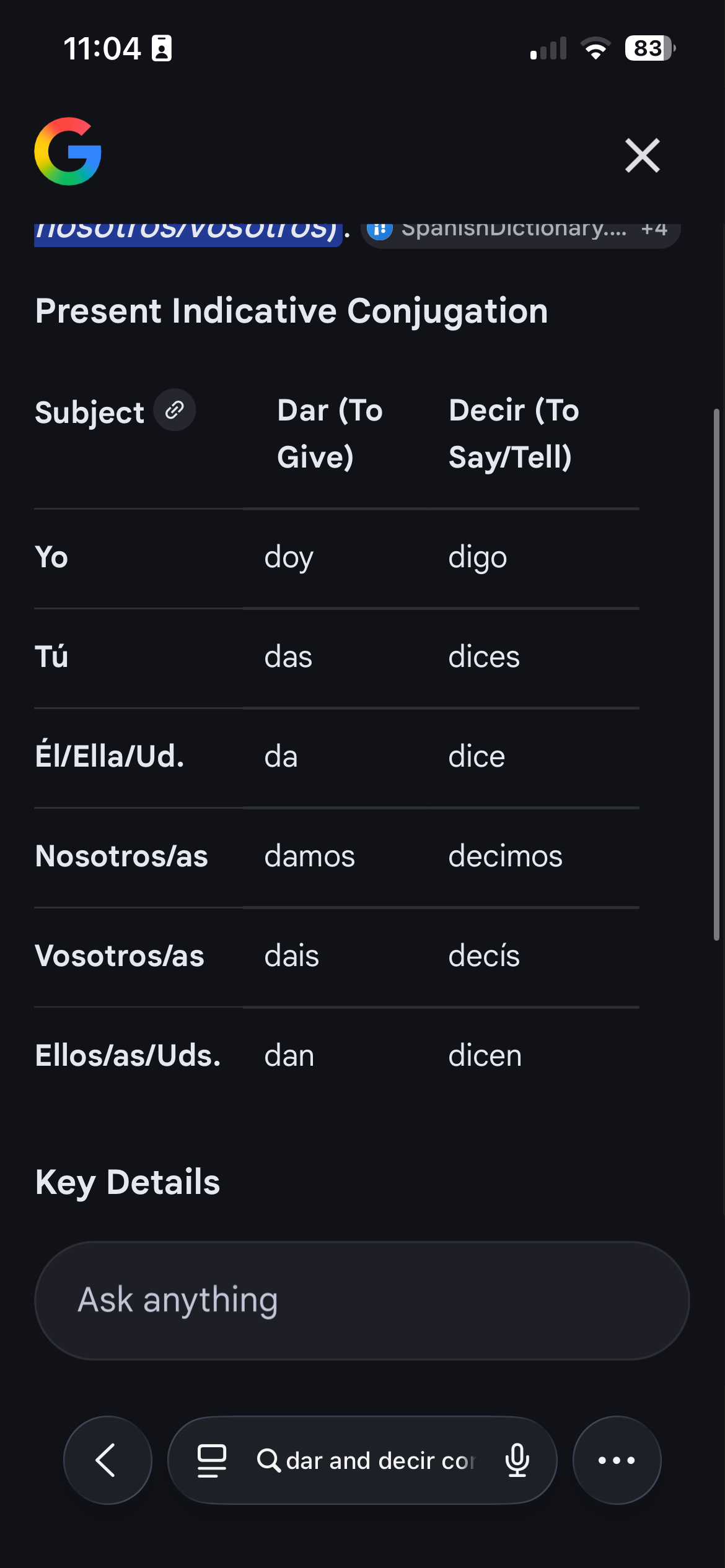Close the Google AI overview panel

[x=642, y=155]
